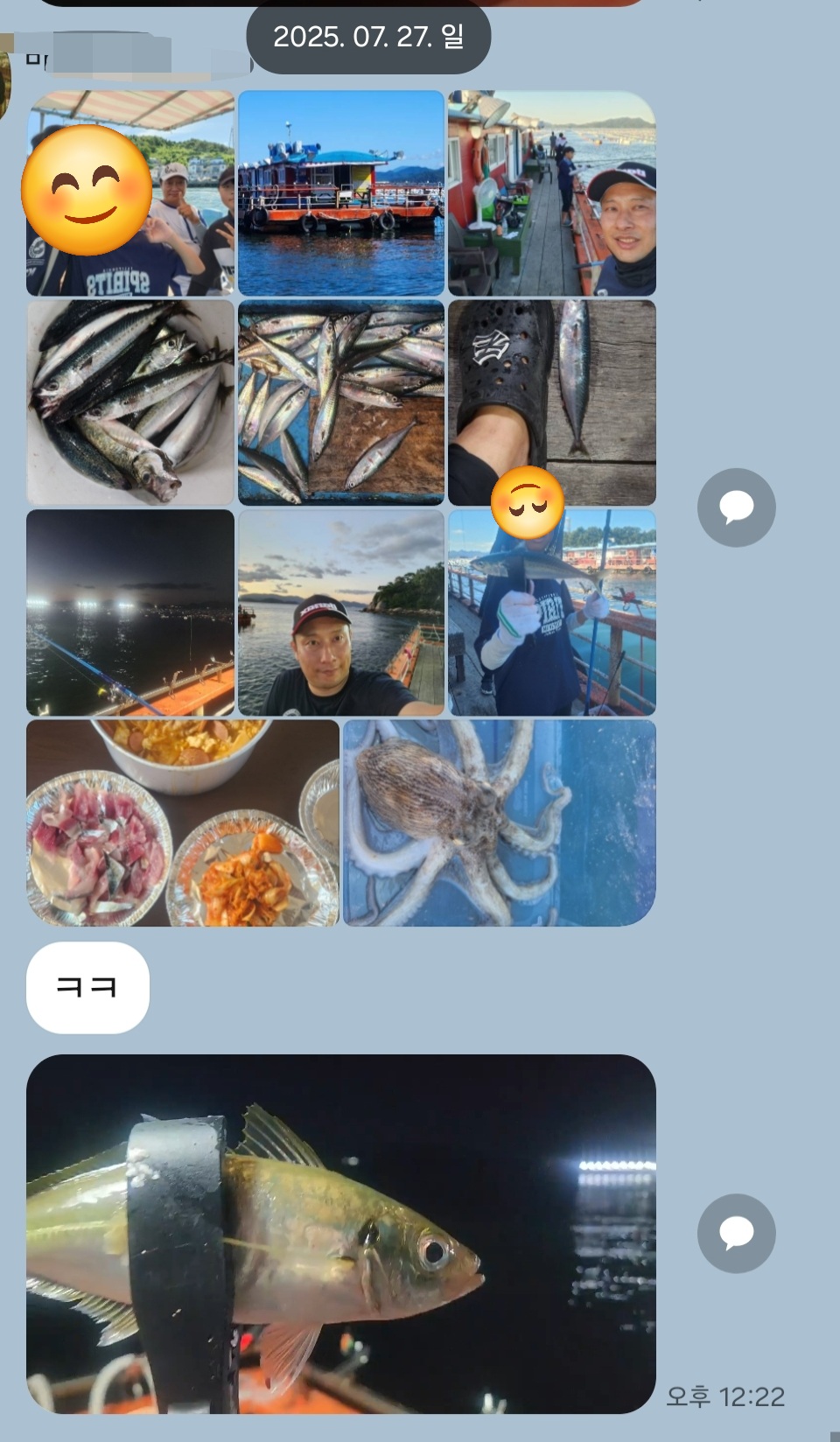Open the bucket of mackerel photo
Viewport: 840px width, 1442px height.
tap(131, 402)
